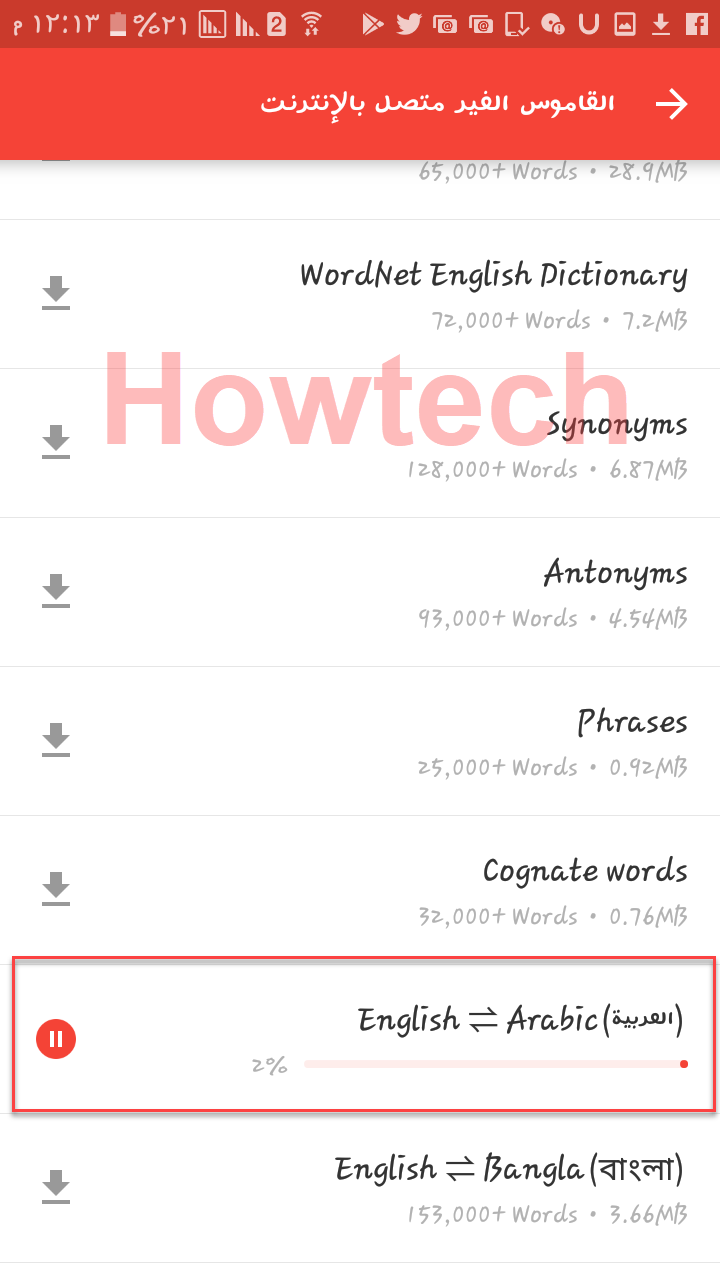The image size is (720, 1280).
Task: Download the Cognate words pack
Action: [56, 889]
